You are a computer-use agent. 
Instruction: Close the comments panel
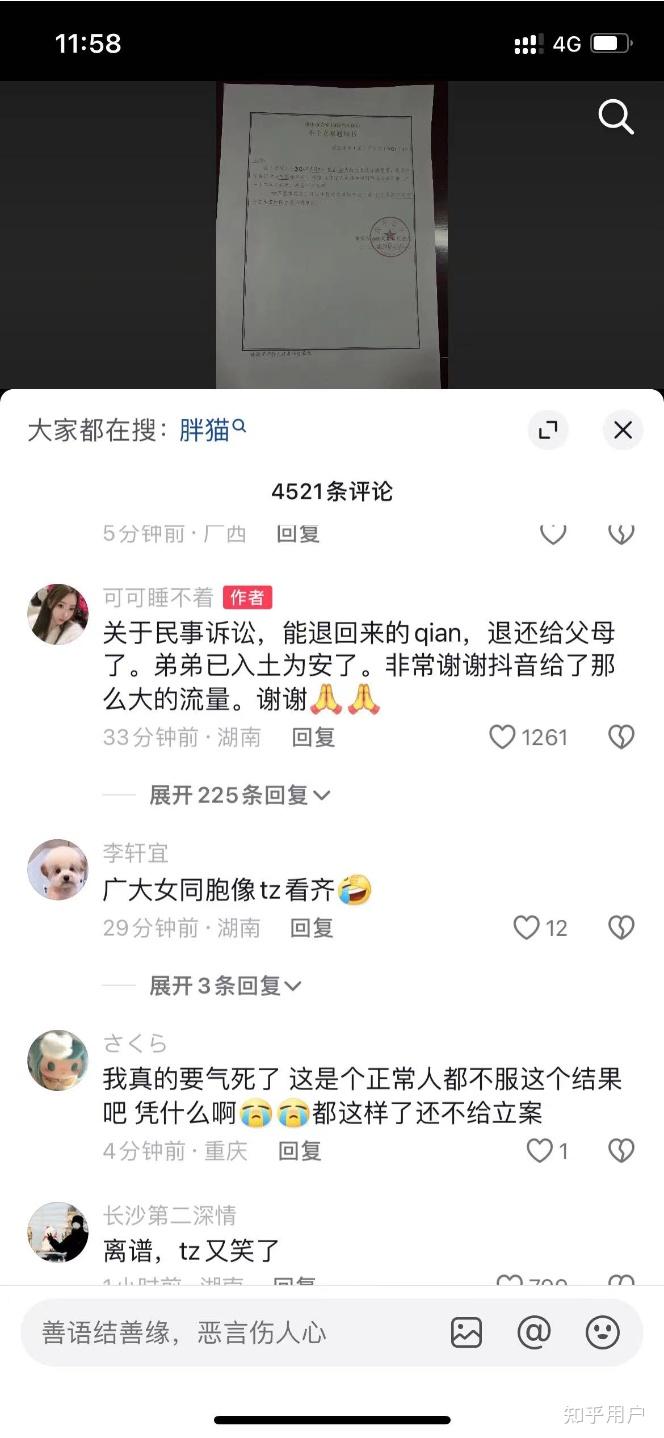pos(622,430)
